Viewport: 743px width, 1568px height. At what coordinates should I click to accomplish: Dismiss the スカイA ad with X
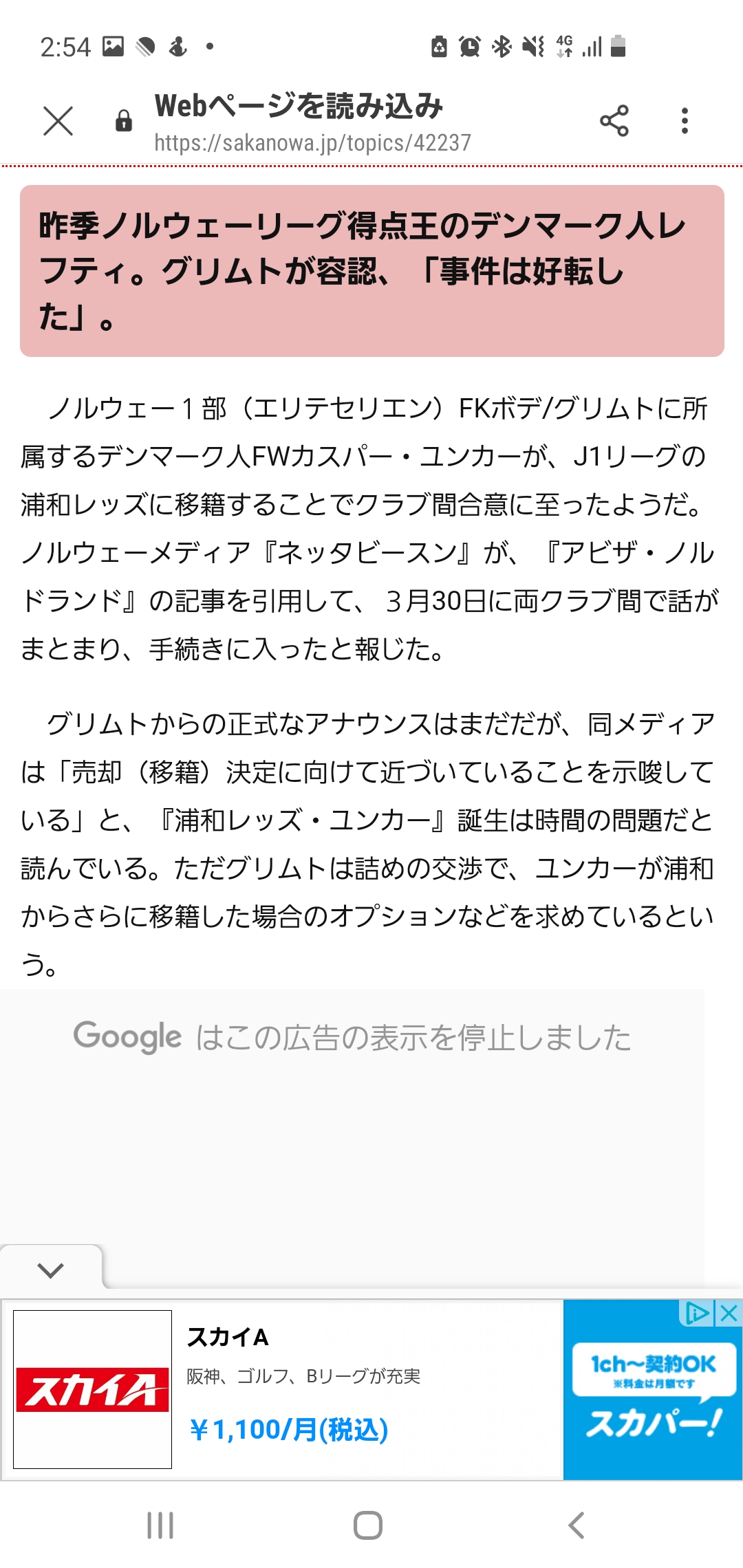point(729,1313)
